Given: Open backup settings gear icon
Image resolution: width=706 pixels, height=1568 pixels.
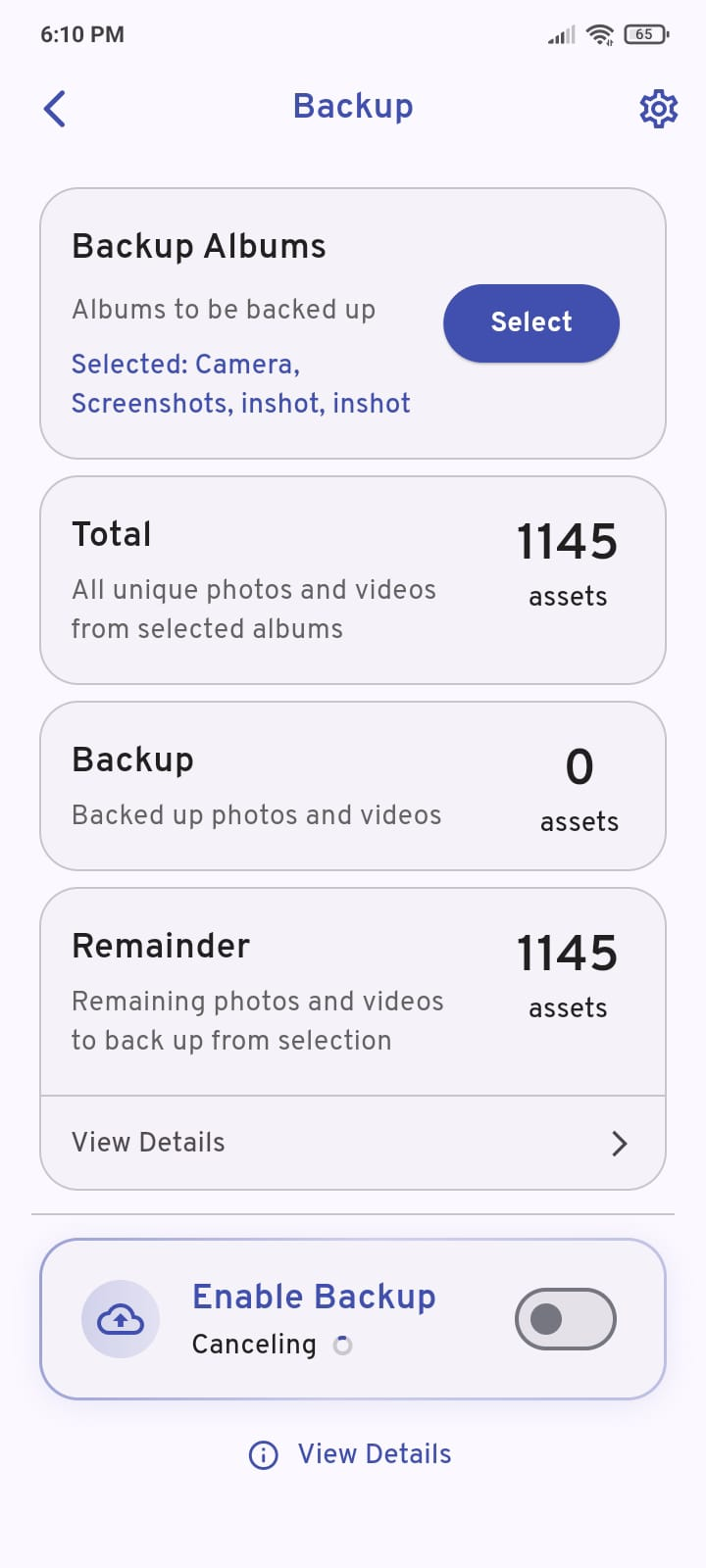Looking at the screenshot, I should 658,109.
